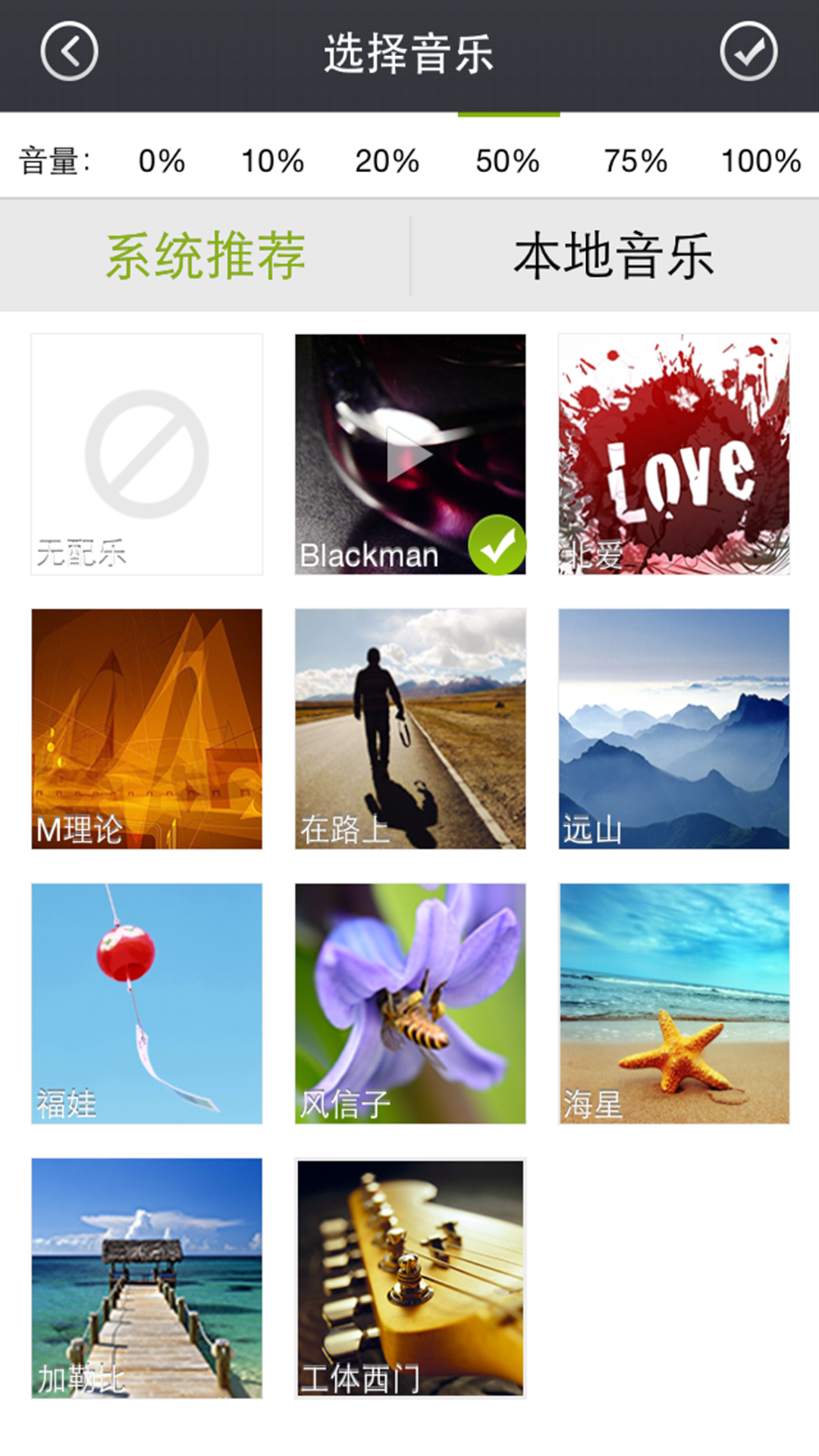This screenshot has height=1456, width=819.
Task: Pick the 远山 music tile
Action: [673, 729]
